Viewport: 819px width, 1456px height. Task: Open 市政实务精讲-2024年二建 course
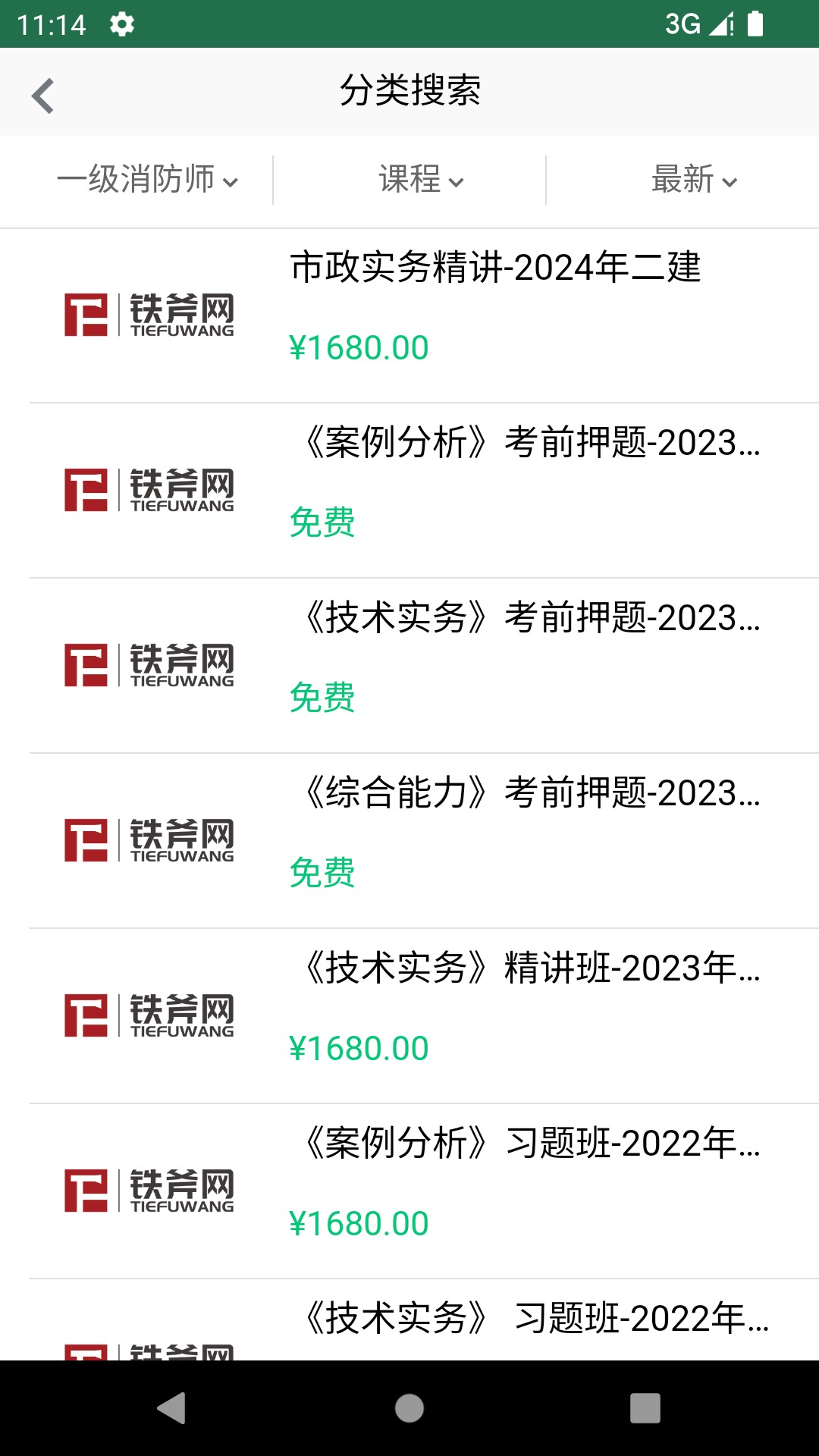point(495,268)
